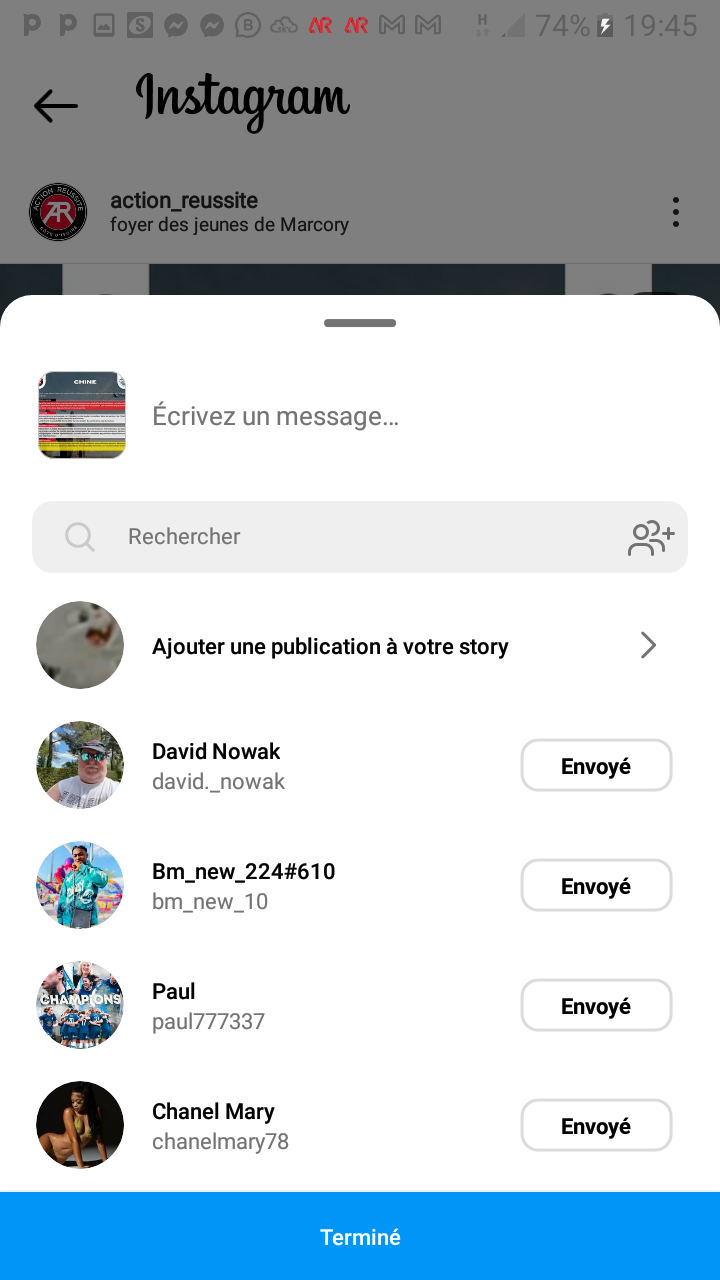Tap Envoyé button for Chanel Mary
This screenshot has width=720, height=1280.
[x=596, y=1126]
